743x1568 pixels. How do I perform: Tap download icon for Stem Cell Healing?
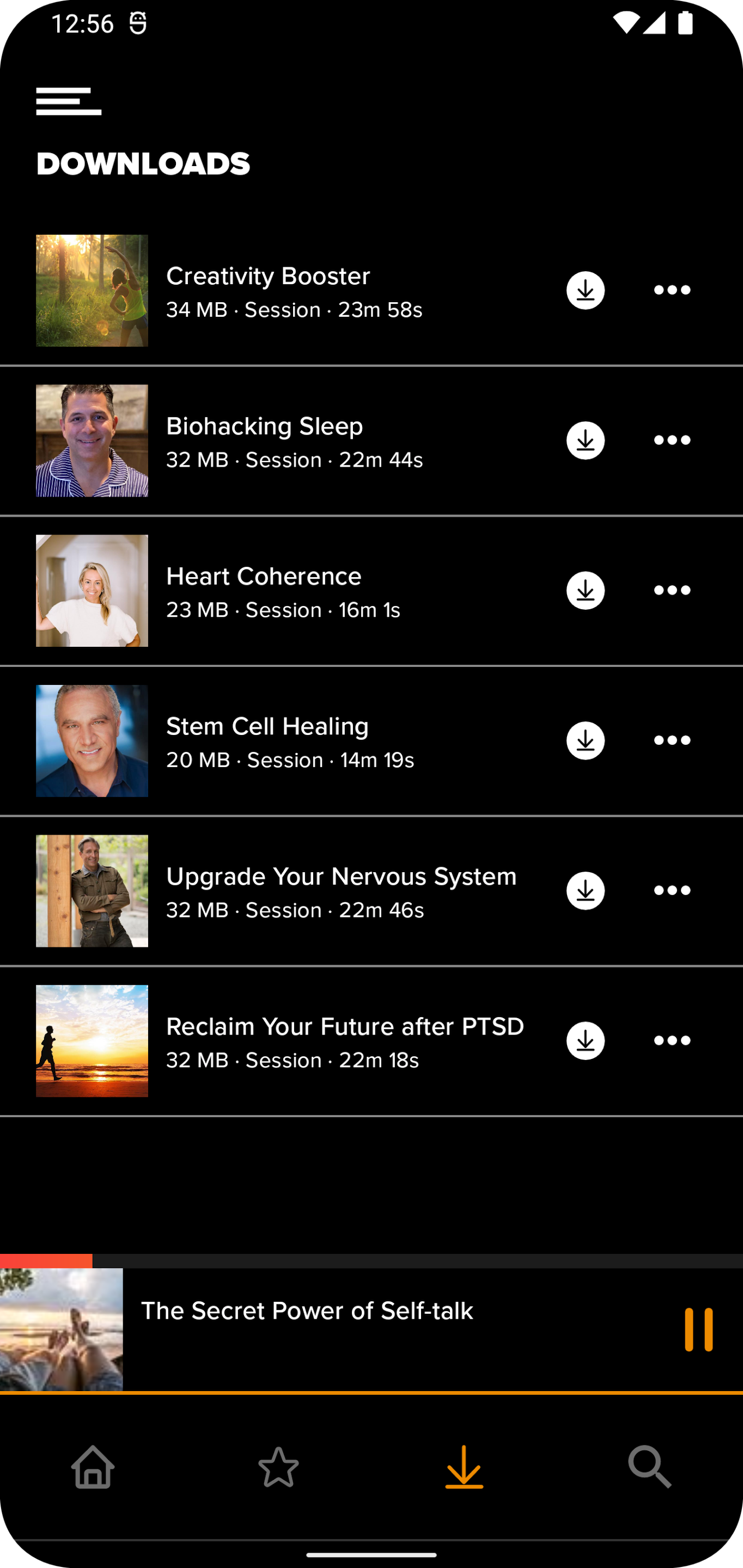point(585,740)
